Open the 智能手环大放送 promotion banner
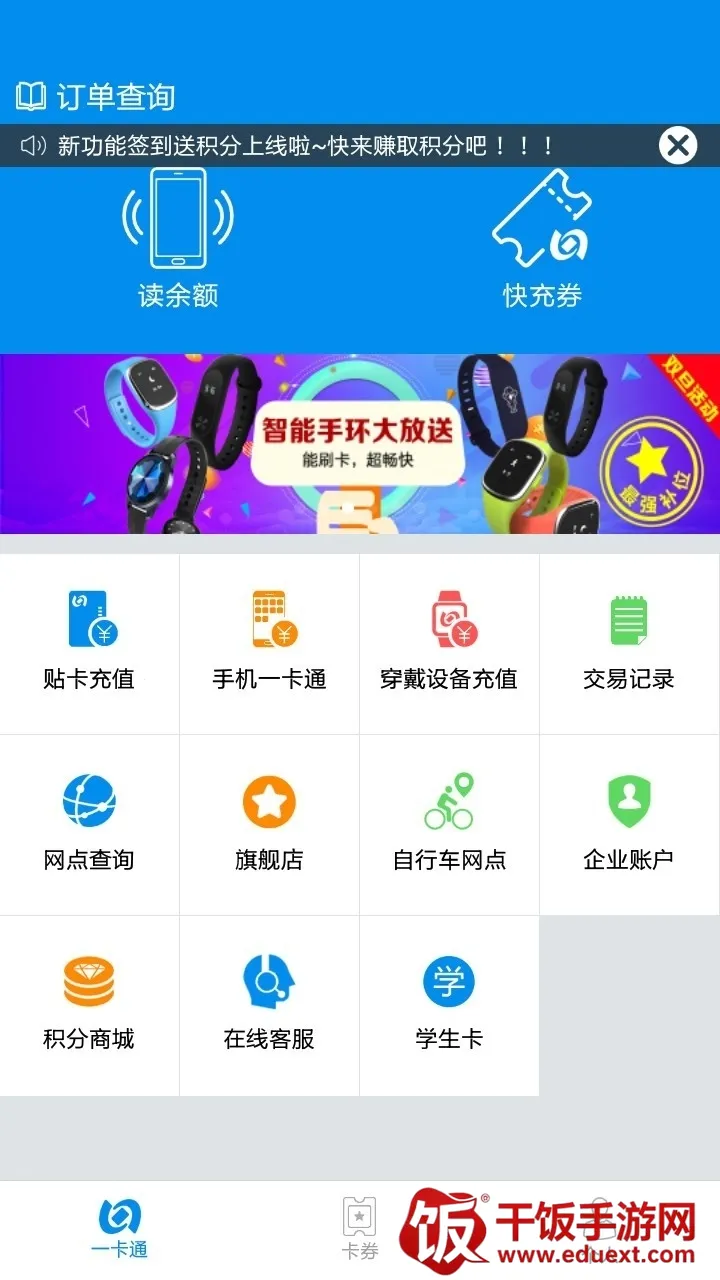720x1280 pixels. click(360, 443)
